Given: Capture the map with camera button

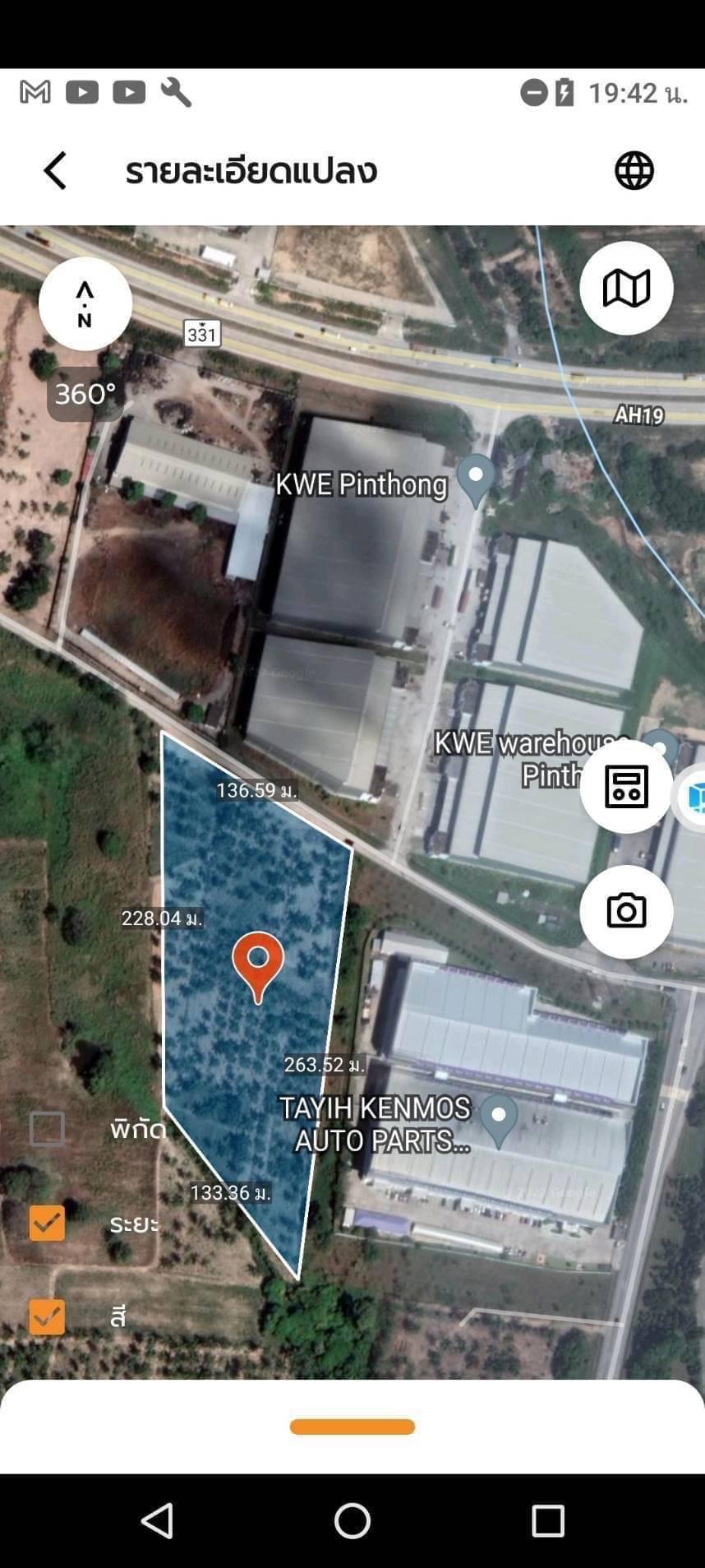Looking at the screenshot, I should pyautogui.click(x=626, y=911).
